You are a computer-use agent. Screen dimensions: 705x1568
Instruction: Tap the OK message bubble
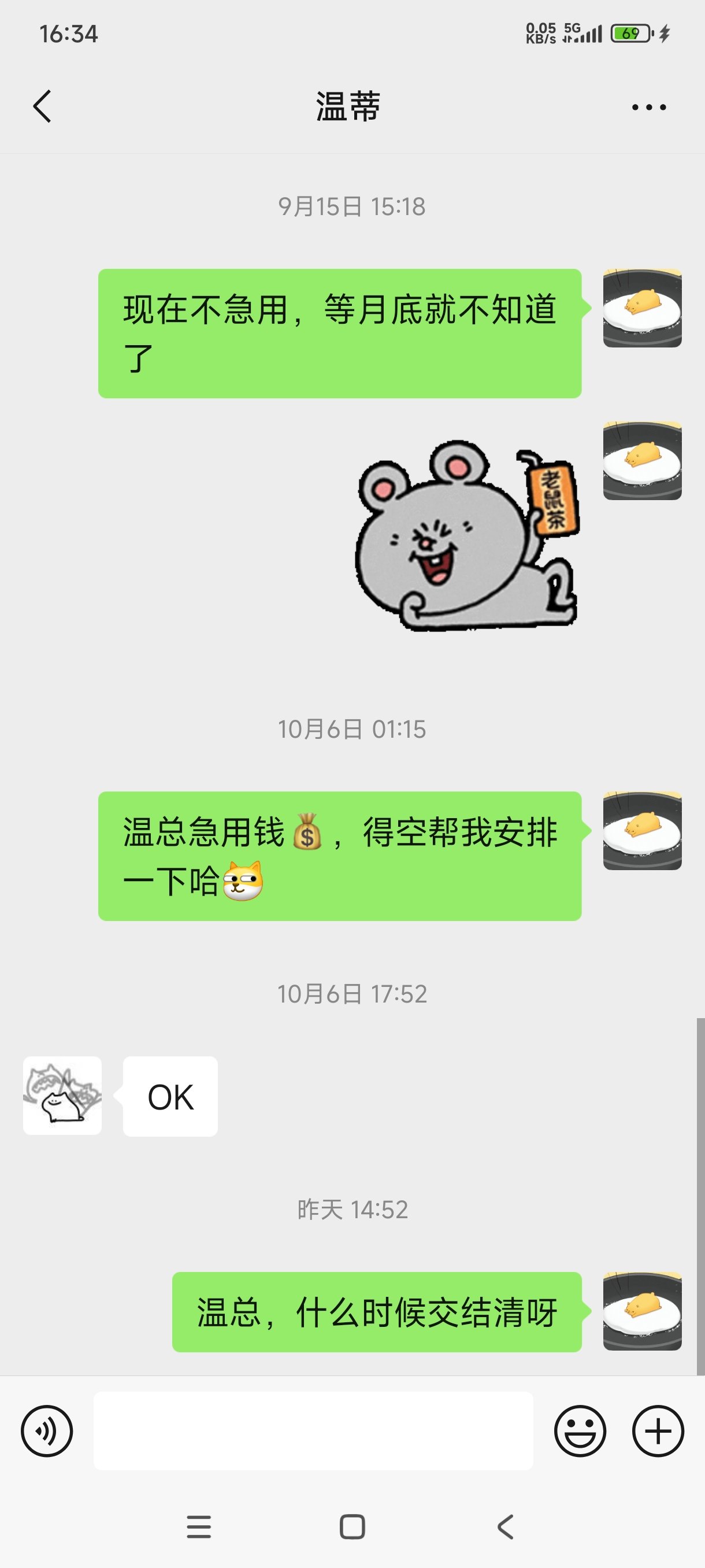click(x=169, y=1096)
